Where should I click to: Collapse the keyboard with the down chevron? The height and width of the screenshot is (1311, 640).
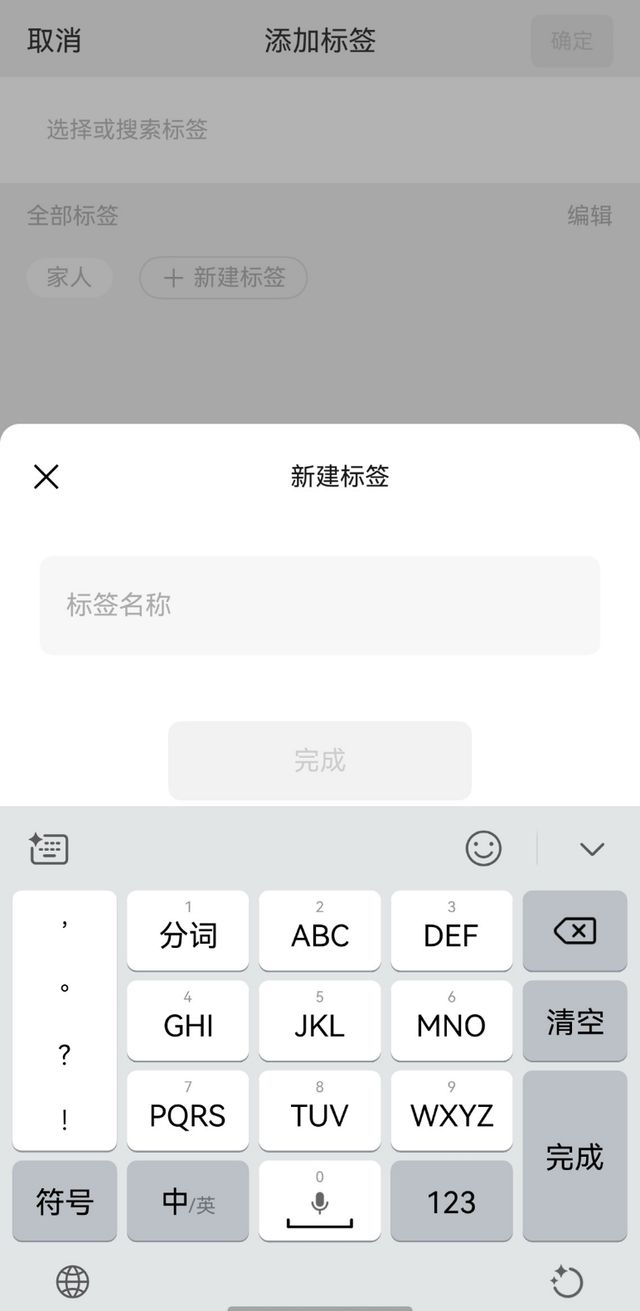tap(592, 849)
